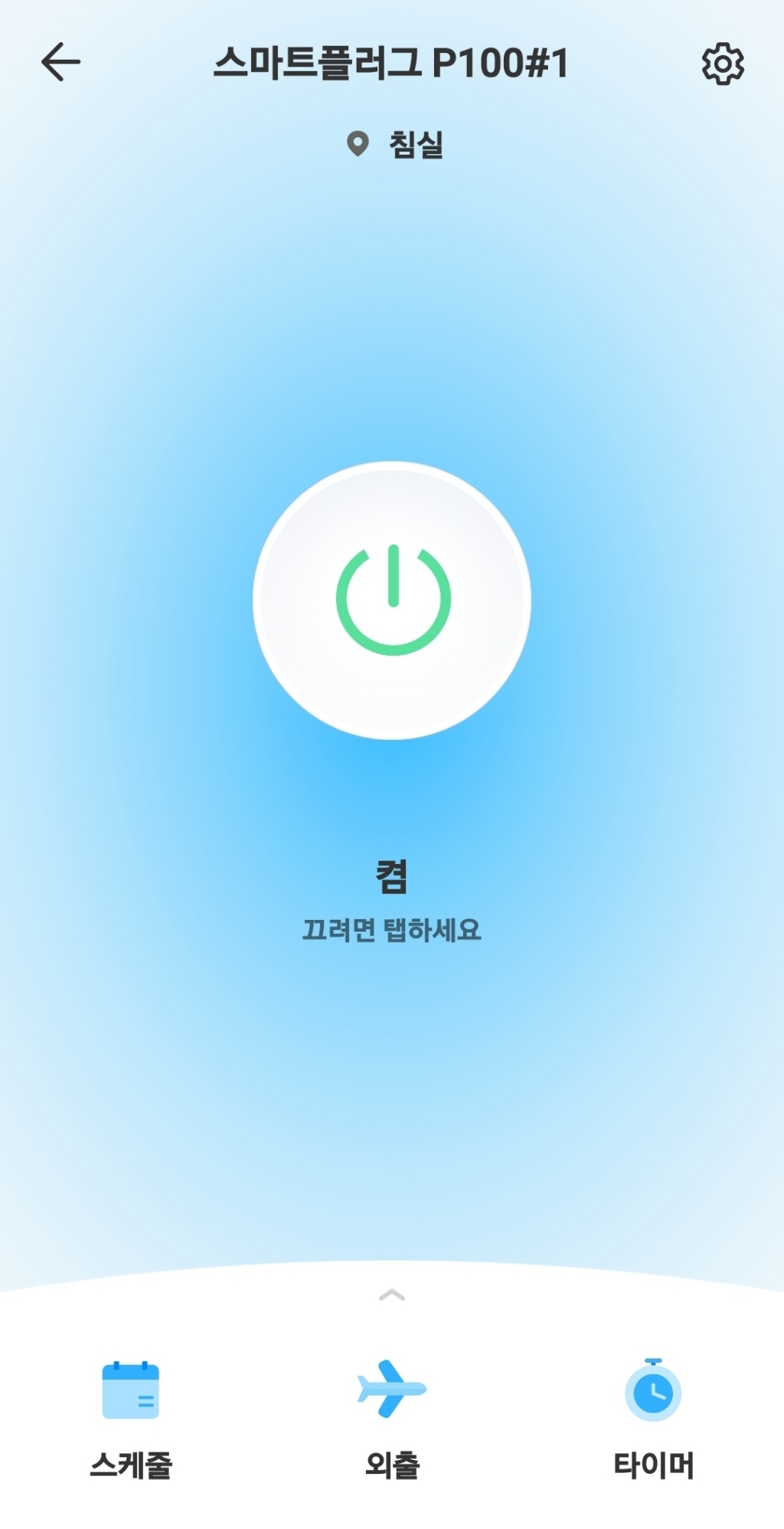Open the 스케줄 schedule option
Viewport: 784px width, 1529px height.
(x=131, y=1416)
